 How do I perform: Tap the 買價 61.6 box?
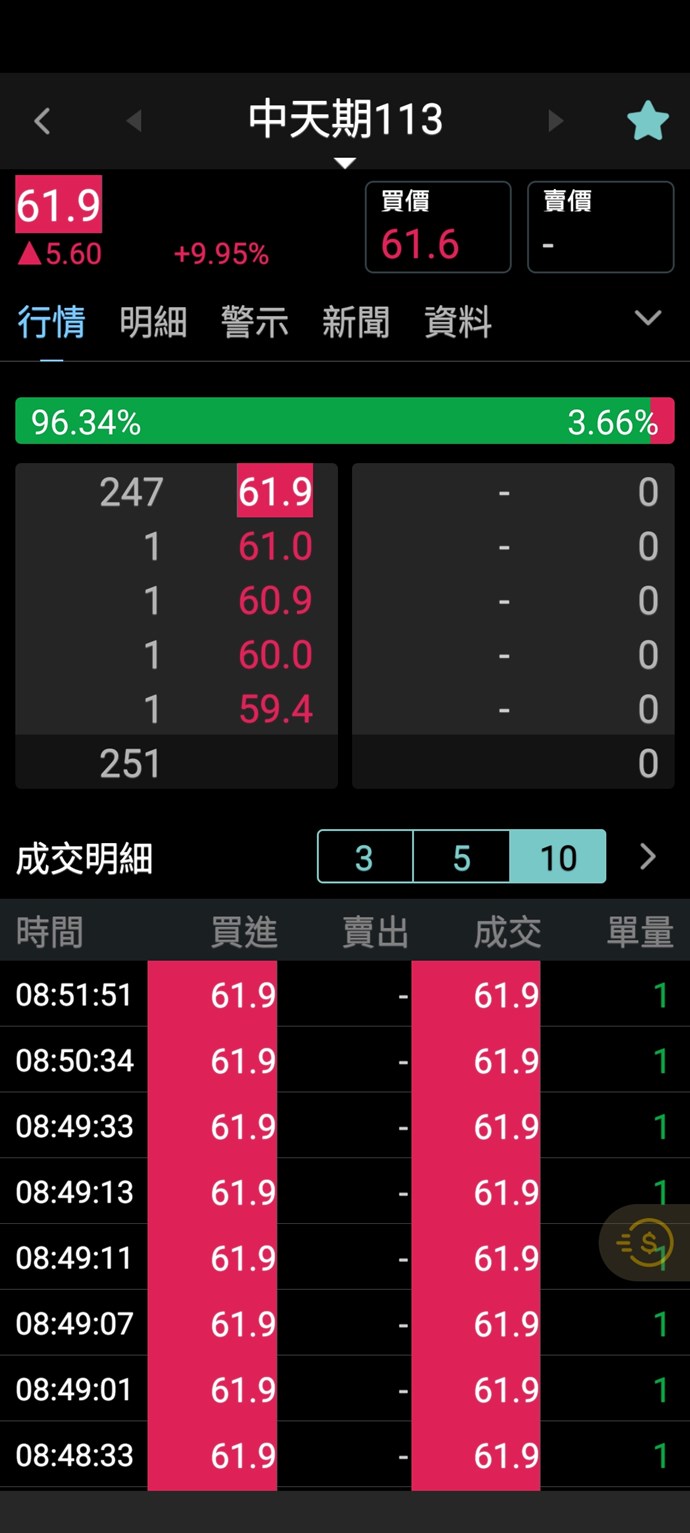pyautogui.click(x=438, y=227)
